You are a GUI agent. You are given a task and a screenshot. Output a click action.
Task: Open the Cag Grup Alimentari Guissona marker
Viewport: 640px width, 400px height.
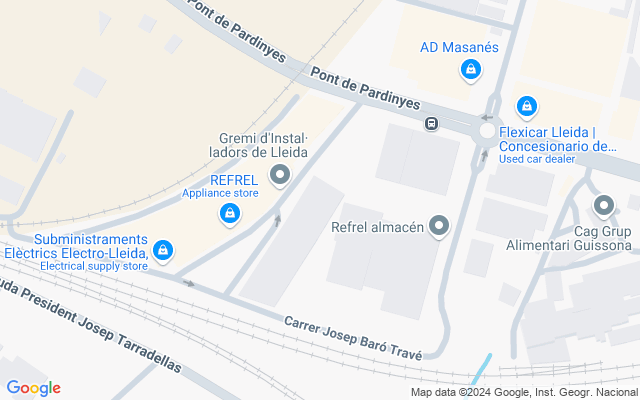[604, 206]
